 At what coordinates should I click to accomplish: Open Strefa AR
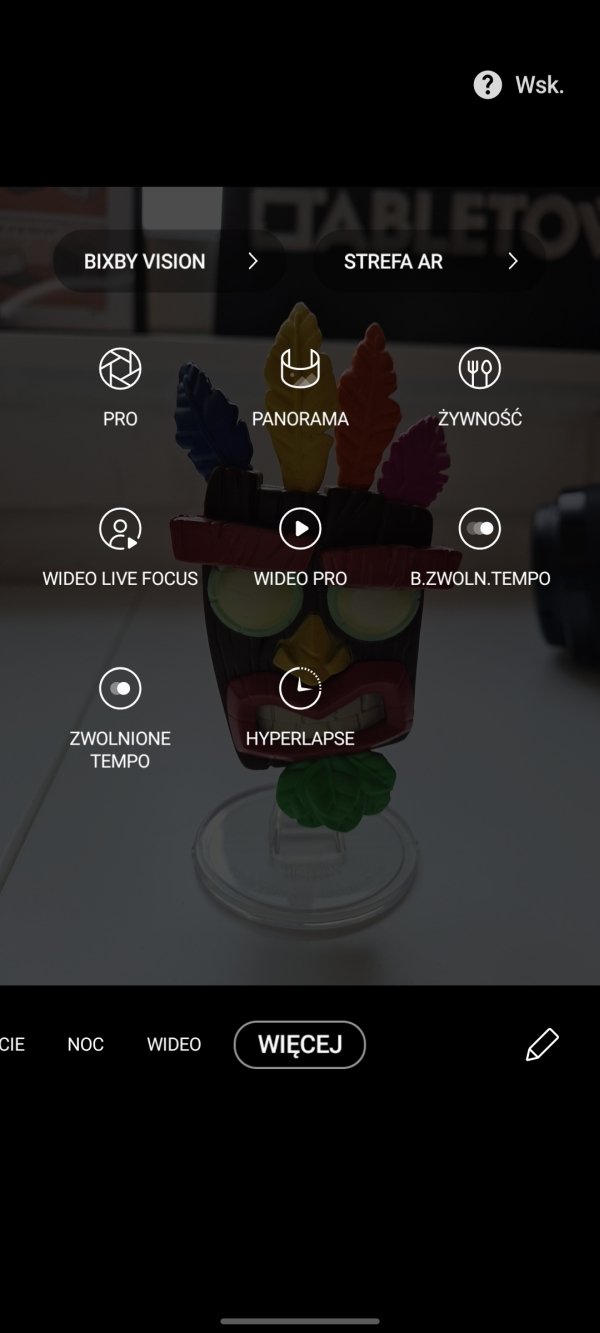430,261
